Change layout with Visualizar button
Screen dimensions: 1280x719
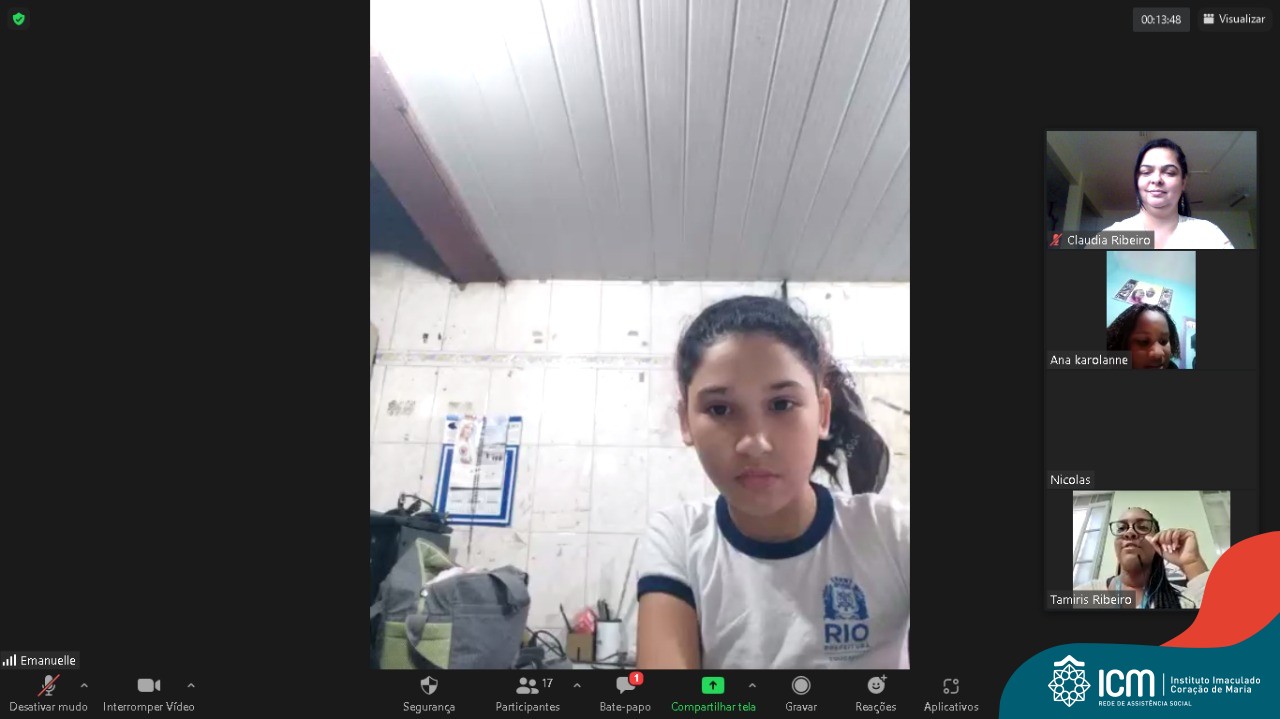pyautogui.click(x=1234, y=19)
